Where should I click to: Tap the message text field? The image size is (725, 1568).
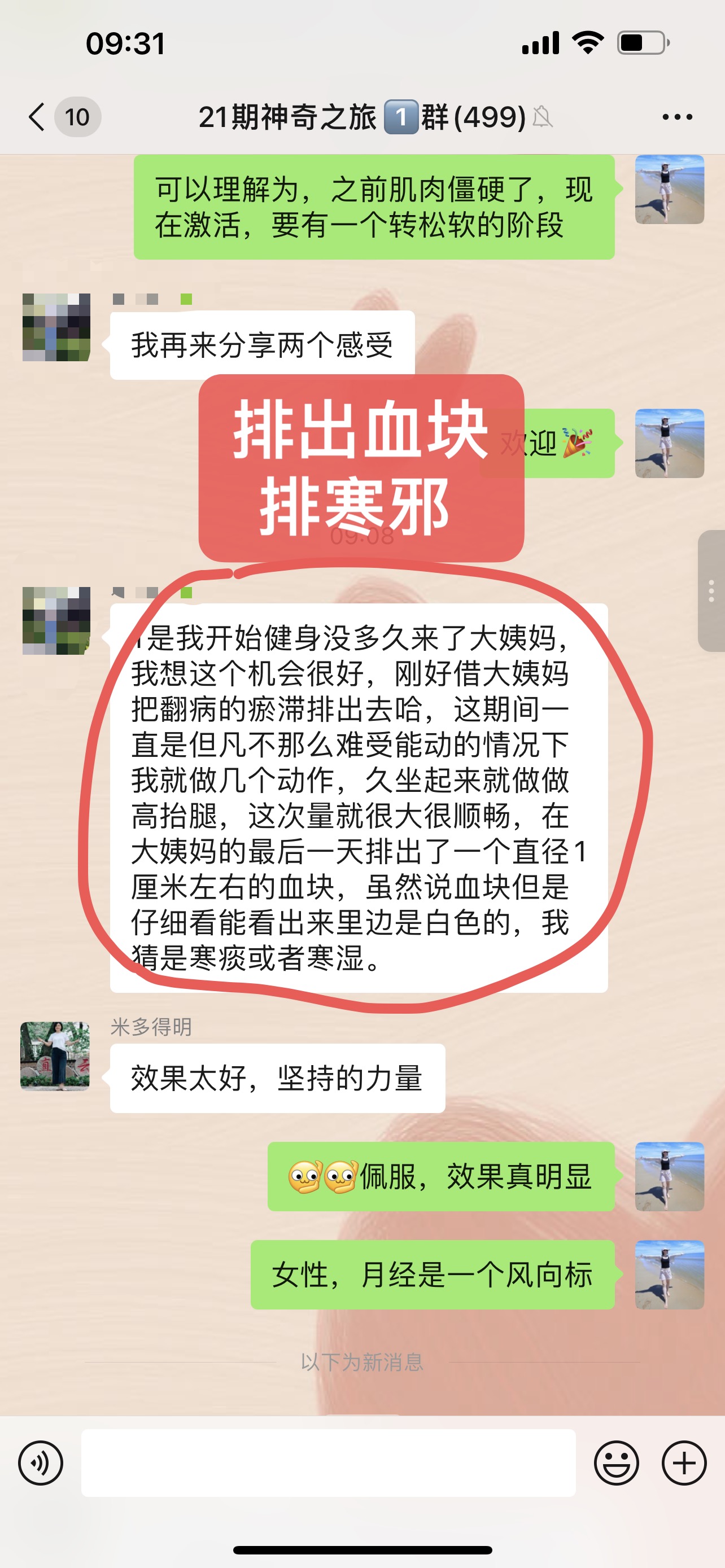[328, 1462]
